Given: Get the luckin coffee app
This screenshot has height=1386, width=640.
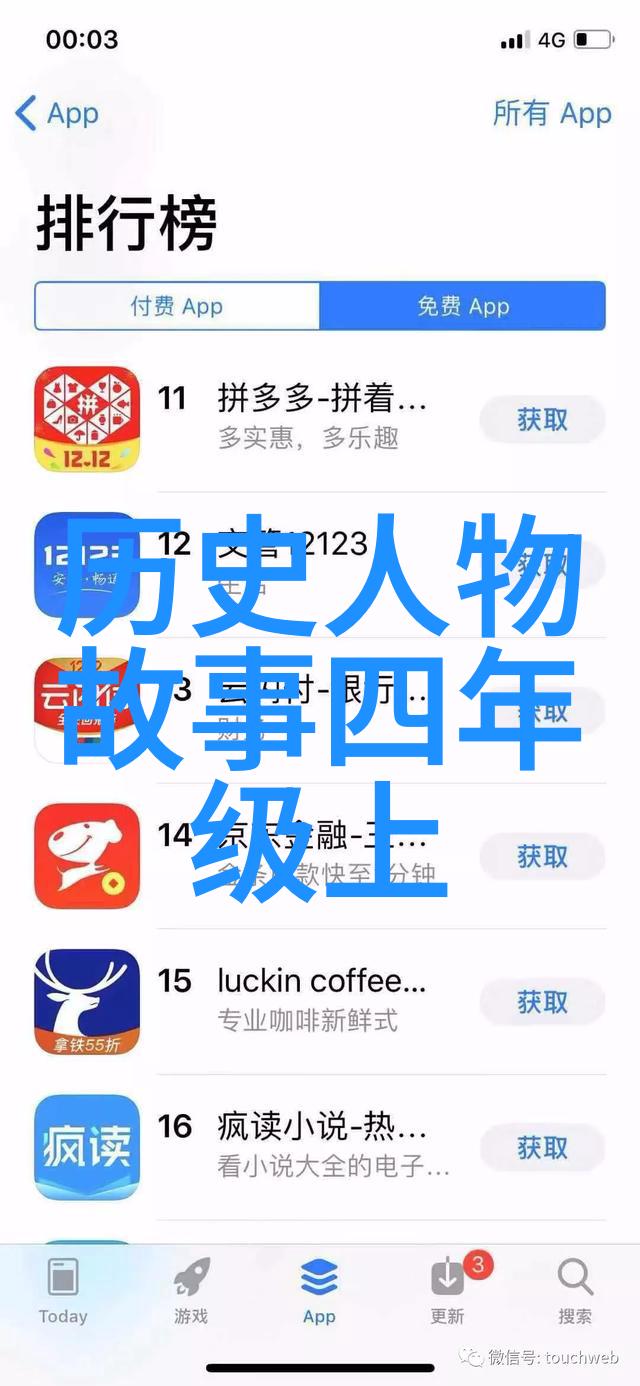Looking at the screenshot, I should tap(542, 1001).
